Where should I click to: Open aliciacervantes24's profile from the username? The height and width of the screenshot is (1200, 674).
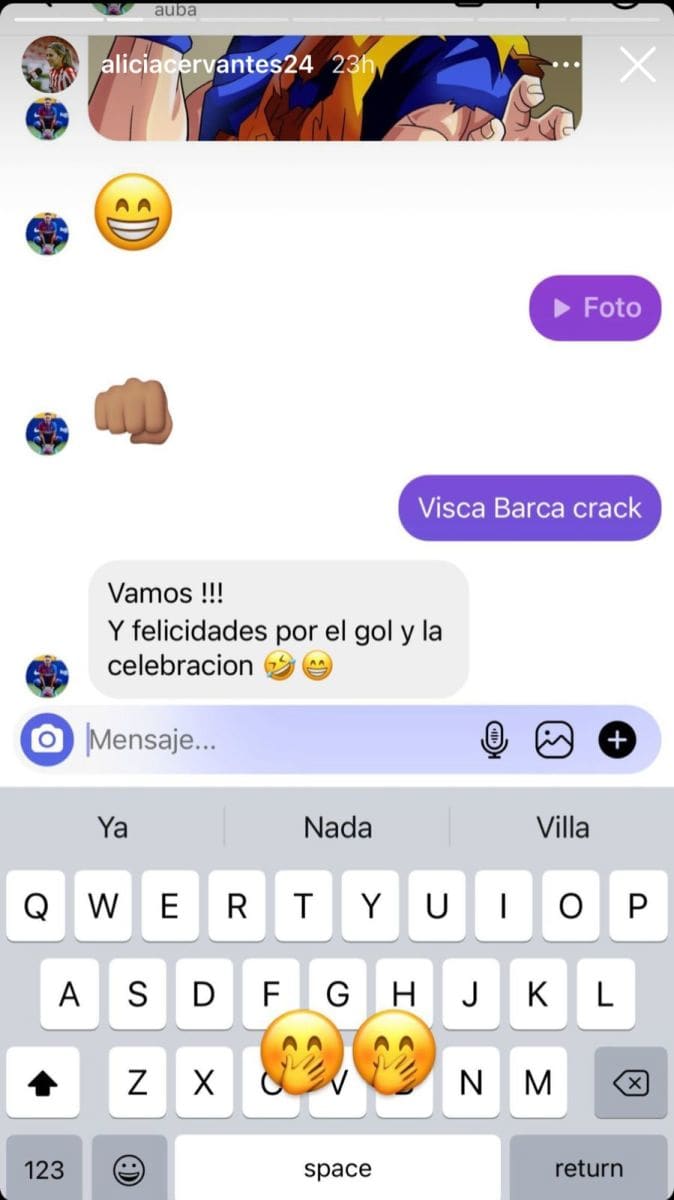coord(207,65)
